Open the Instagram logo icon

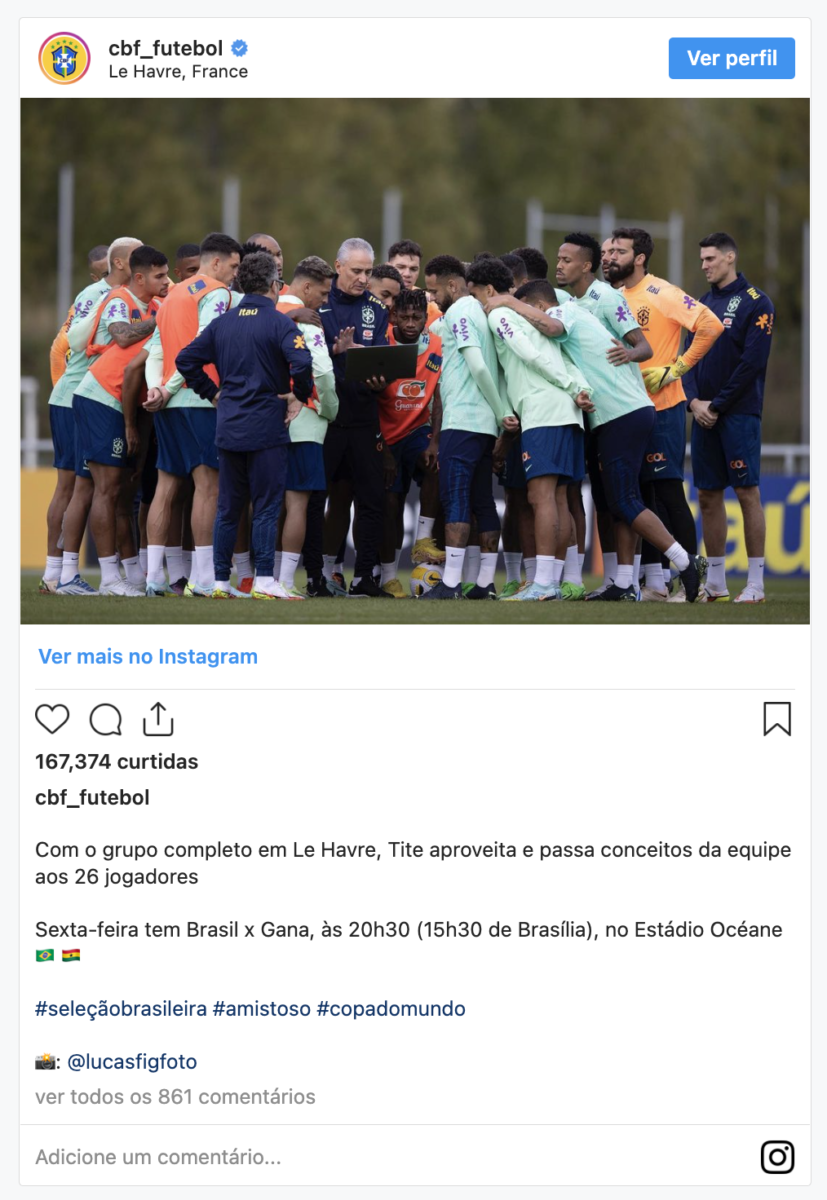coord(777,1157)
